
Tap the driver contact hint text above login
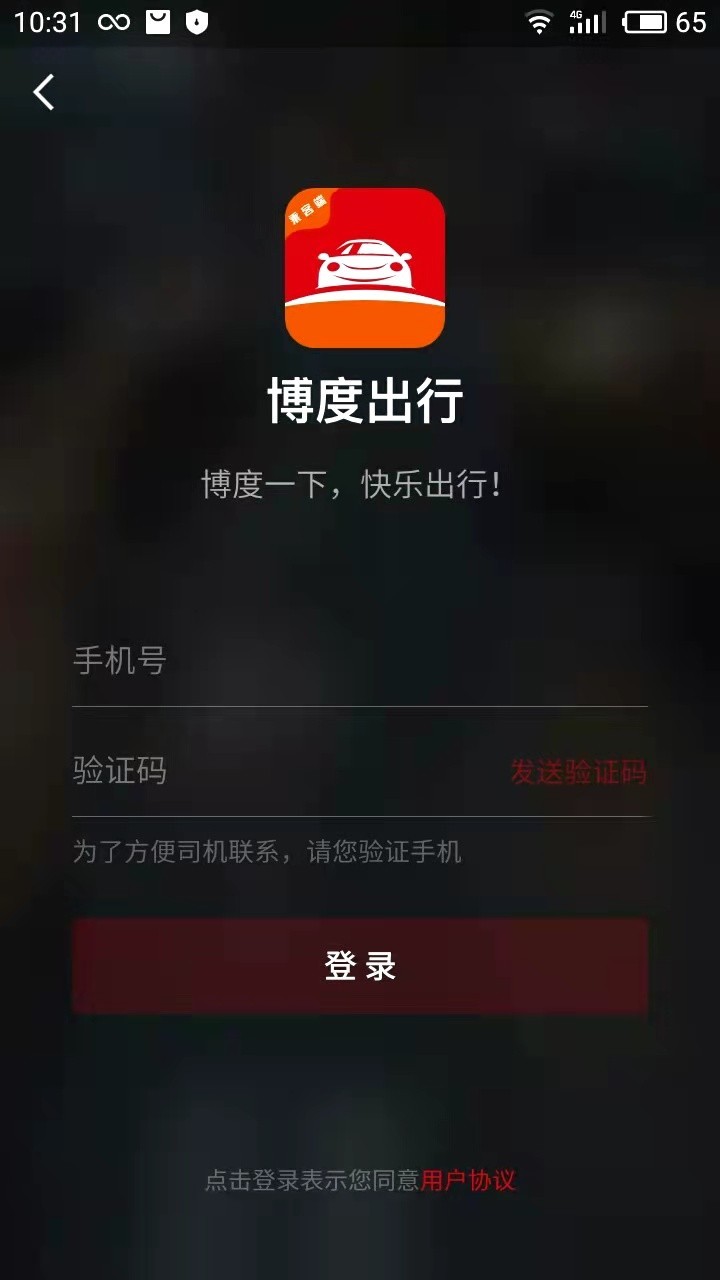tap(270, 852)
